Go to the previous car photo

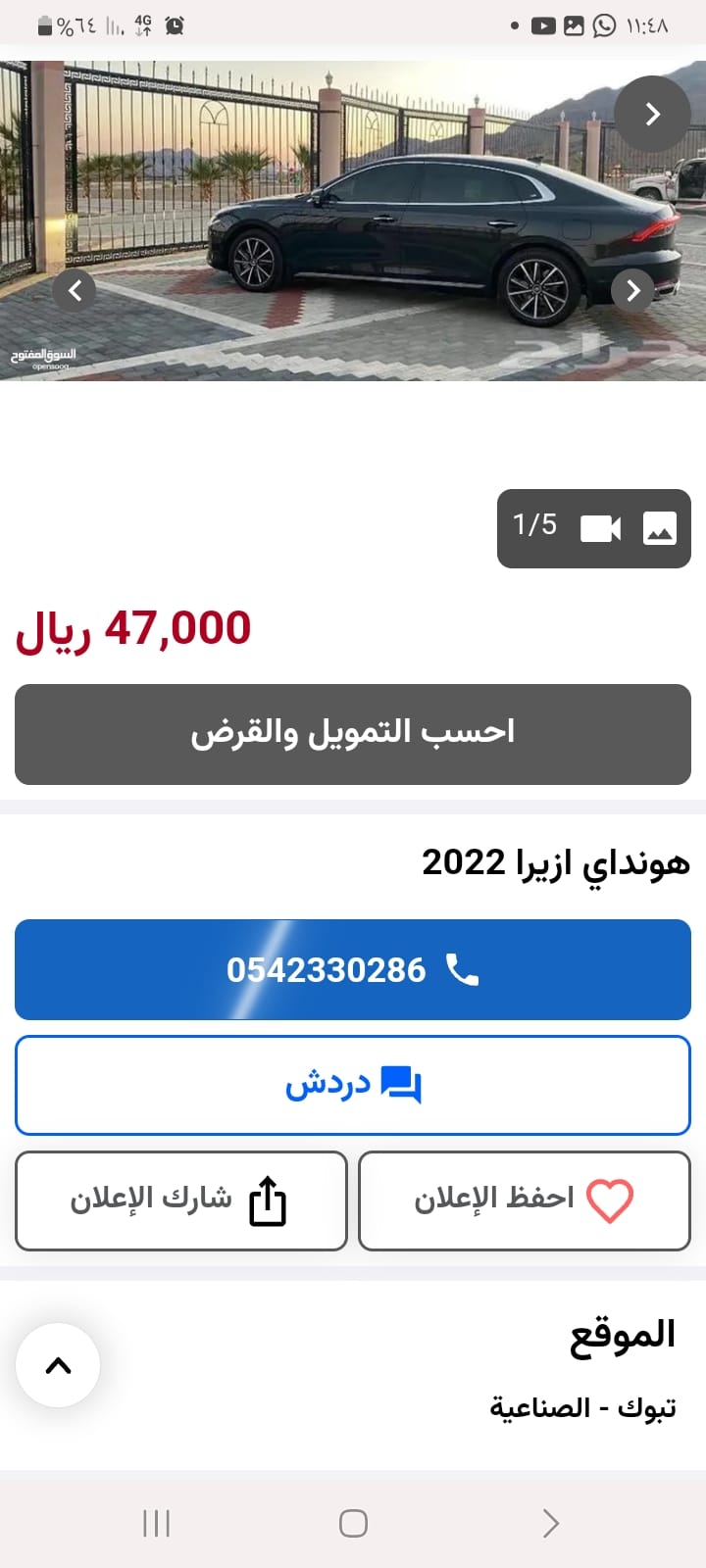coord(75,290)
